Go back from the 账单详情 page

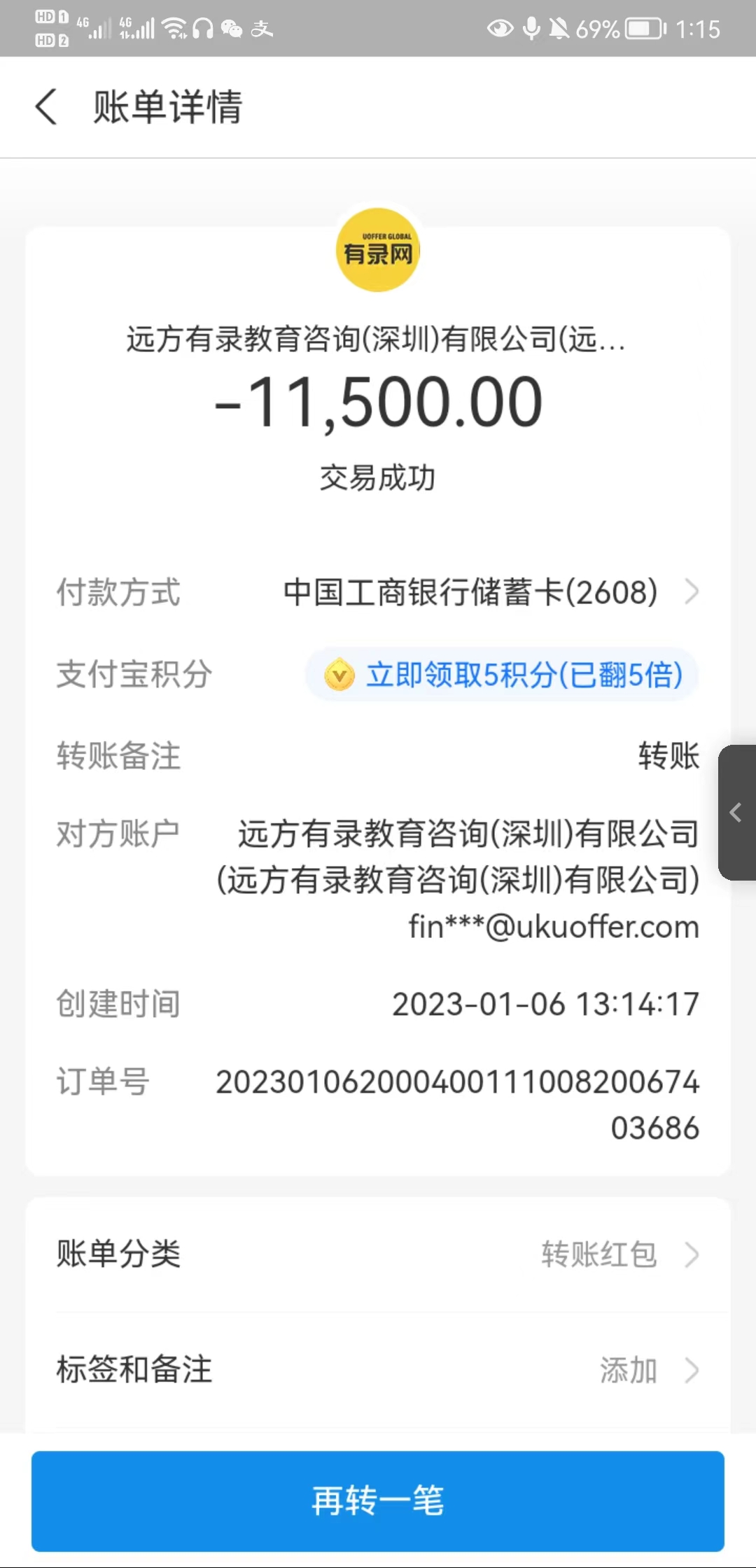click(x=46, y=107)
